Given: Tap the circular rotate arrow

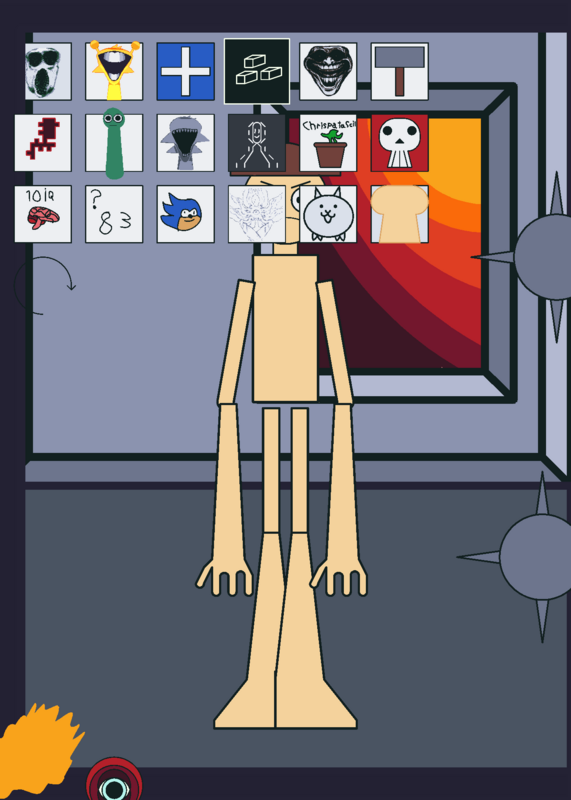Looking at the screenshot, I should (44, 286).
